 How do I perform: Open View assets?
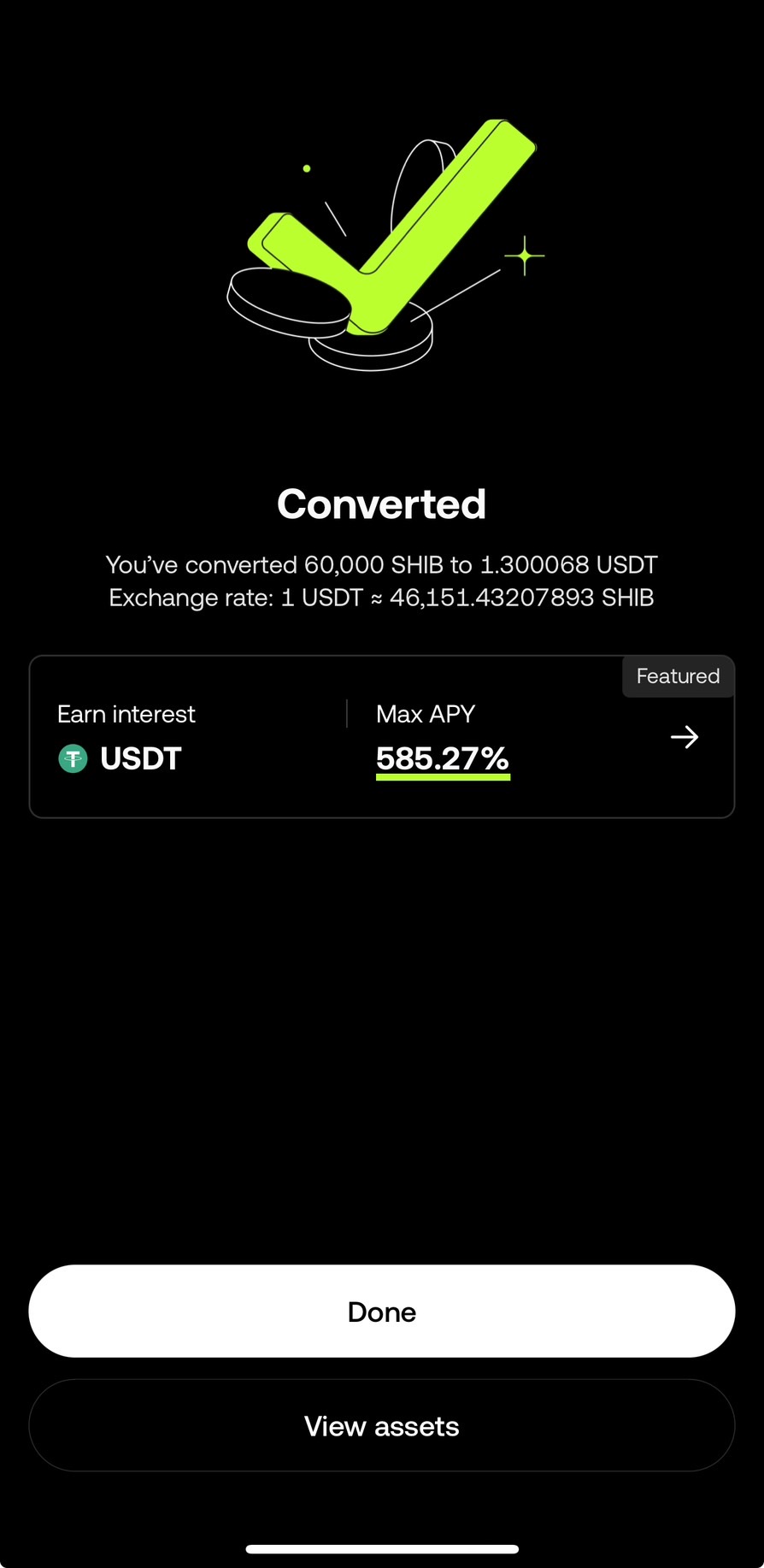[x=381, y=1425]
